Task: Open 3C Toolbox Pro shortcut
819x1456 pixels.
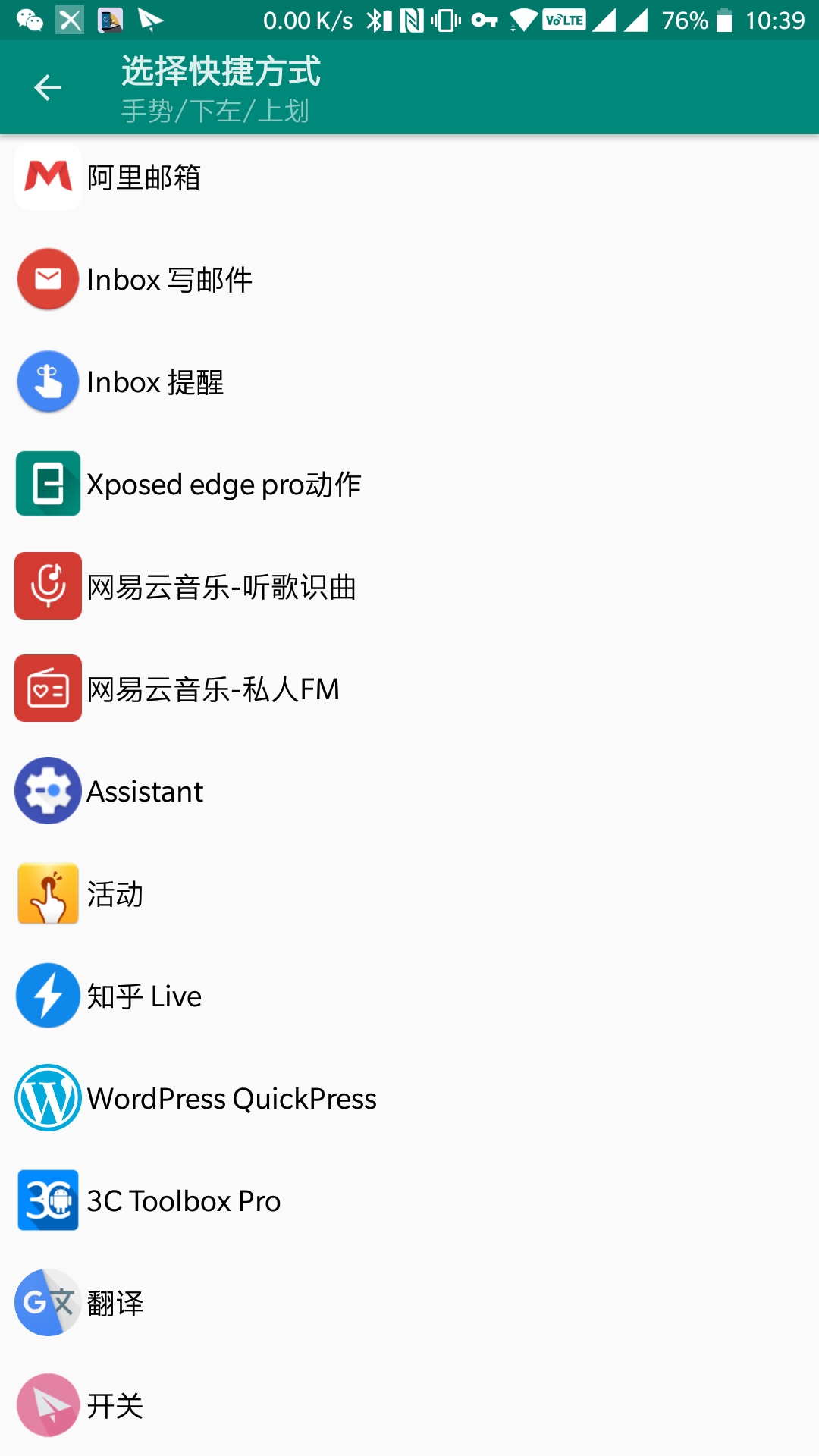Action: (409, 1200)
